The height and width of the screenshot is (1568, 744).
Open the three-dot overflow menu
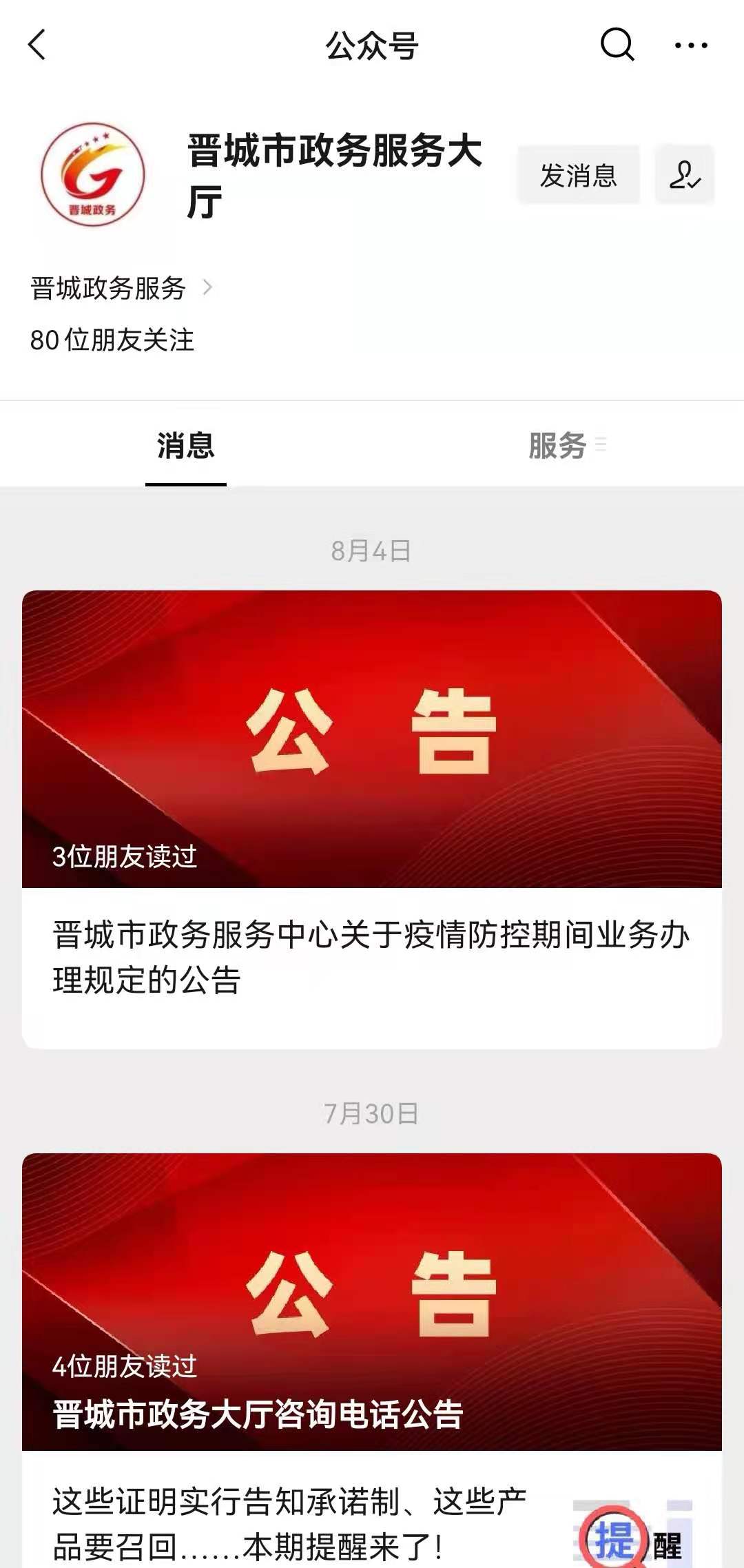pos(691,45)
